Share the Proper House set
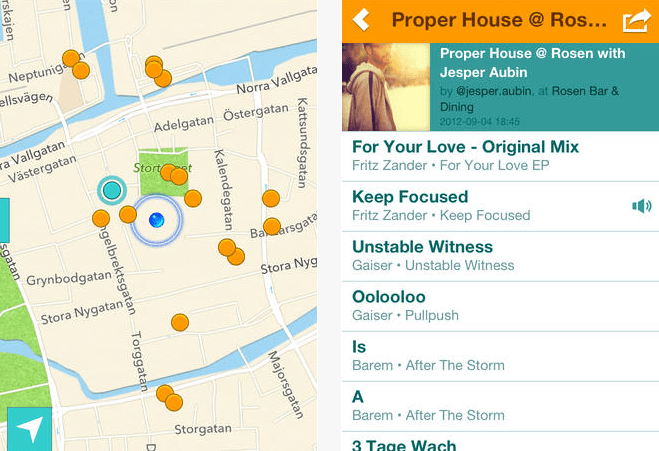 (x=636, y=20)
